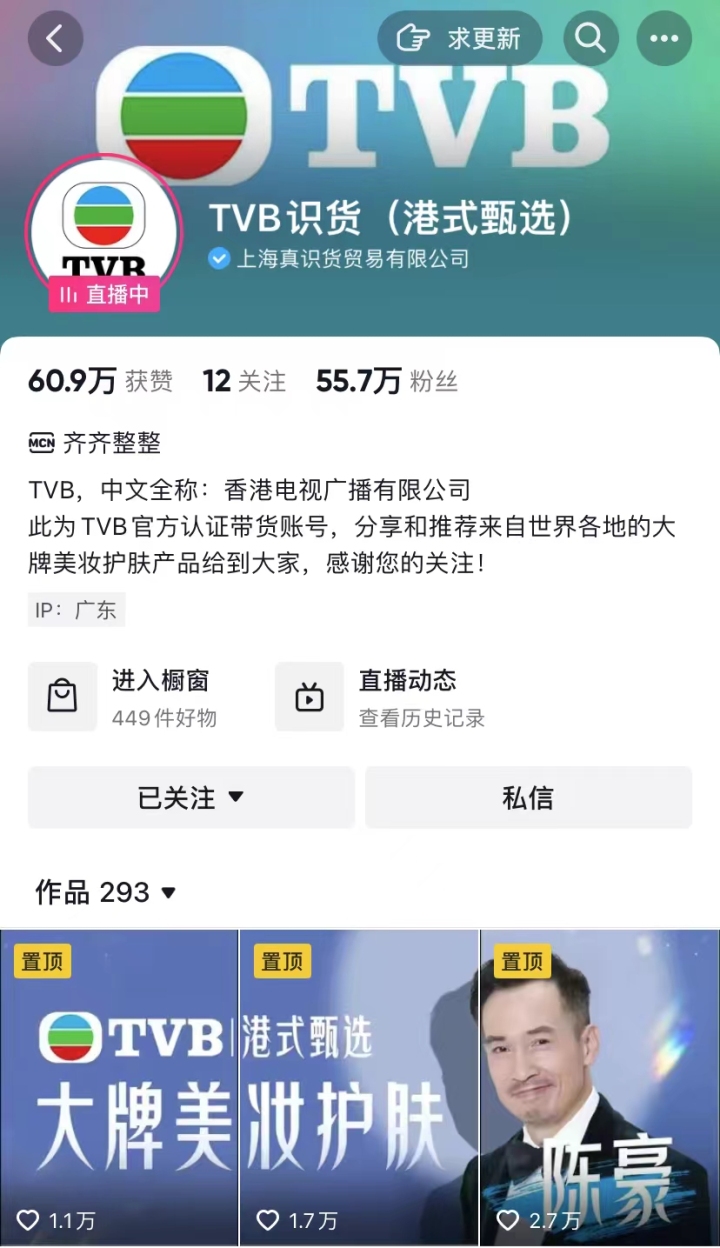Send a private message via 私信
The image size is (720, 1248).
pyautogui.click(x=528, y=798)
